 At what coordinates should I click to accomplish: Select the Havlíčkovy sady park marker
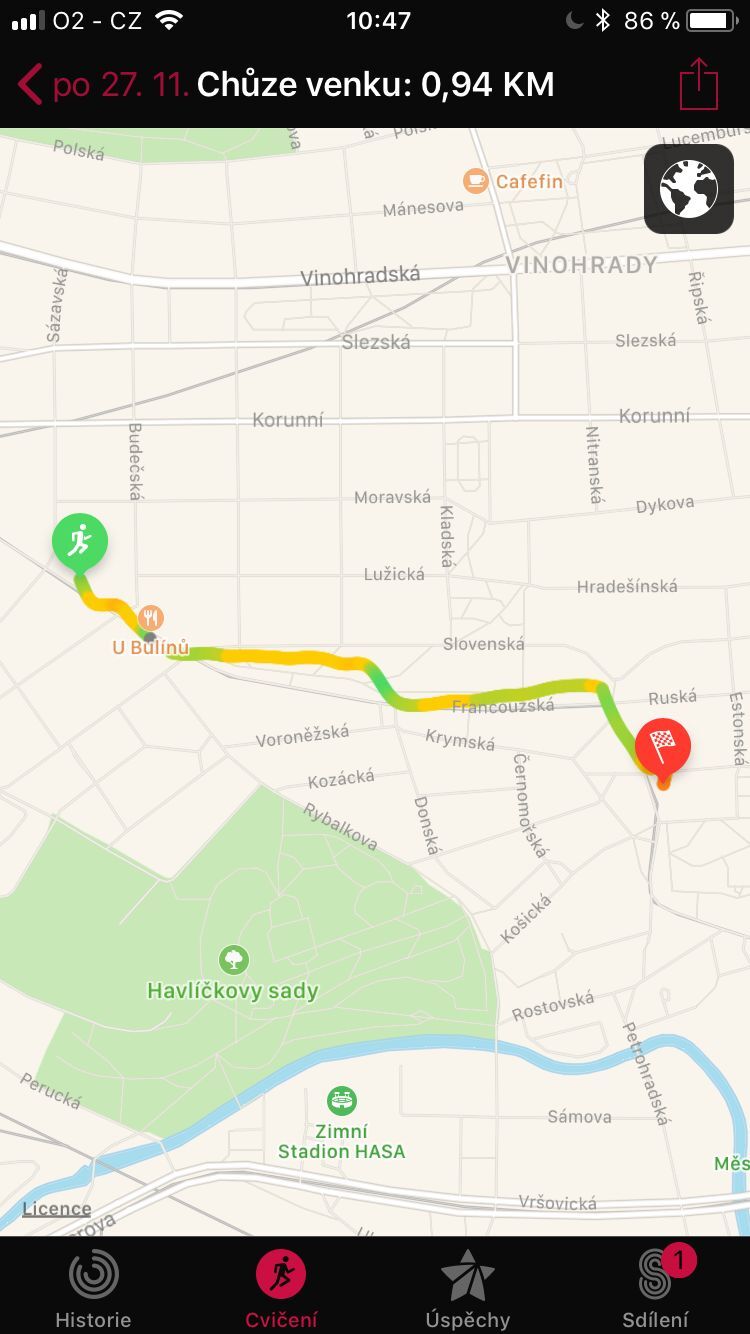tap(234, 961)
